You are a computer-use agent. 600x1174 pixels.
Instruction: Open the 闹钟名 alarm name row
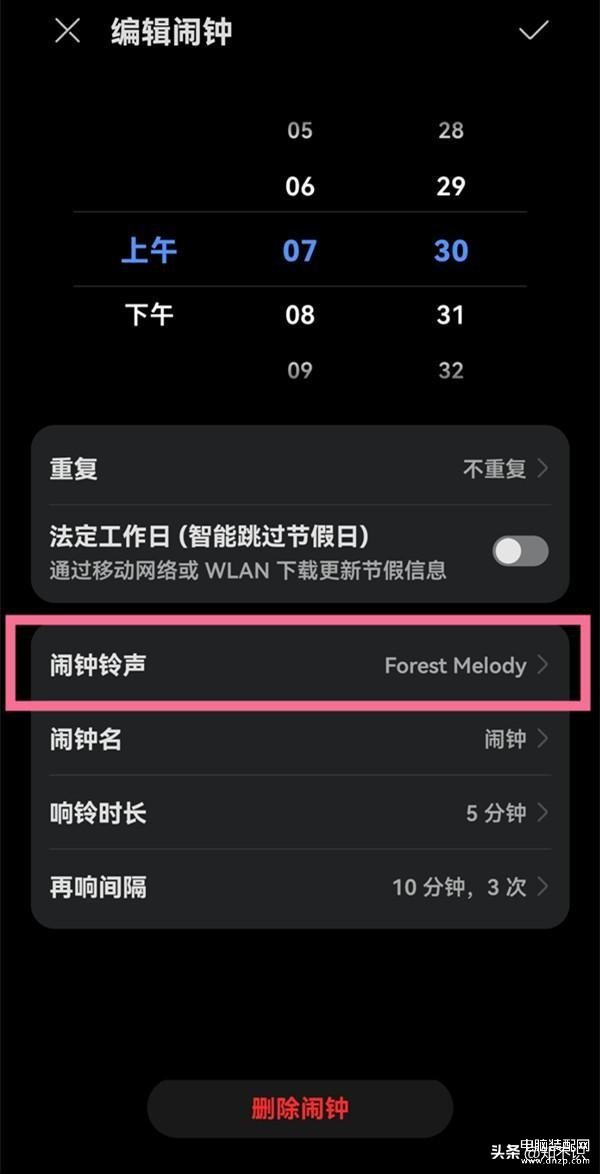point(300,739)
